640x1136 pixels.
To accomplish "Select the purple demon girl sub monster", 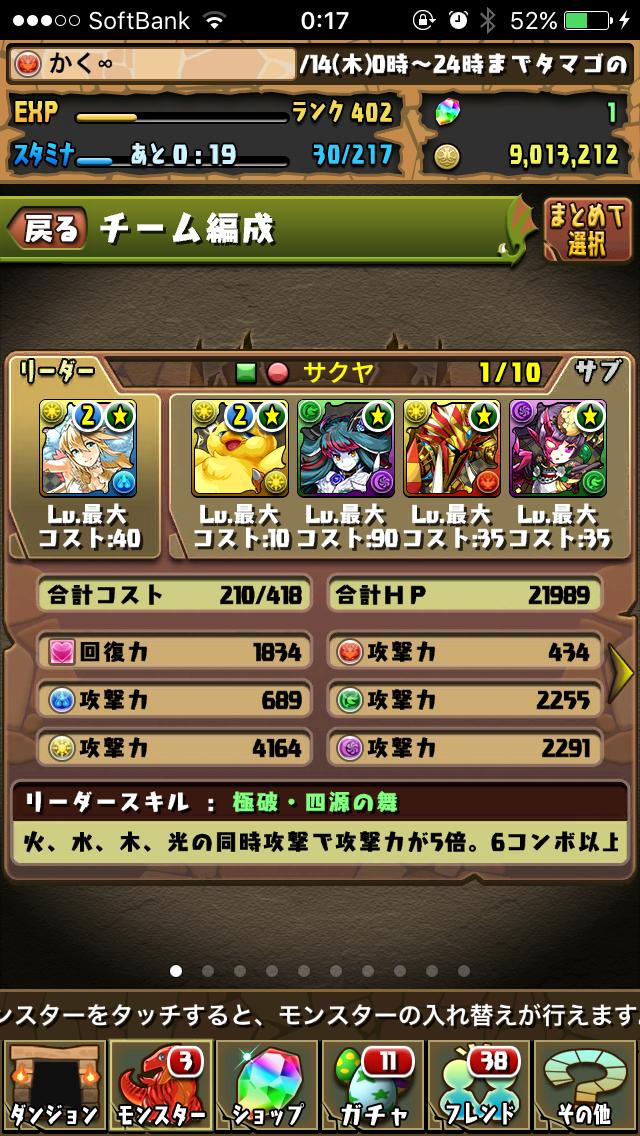I will click(558, 448).
